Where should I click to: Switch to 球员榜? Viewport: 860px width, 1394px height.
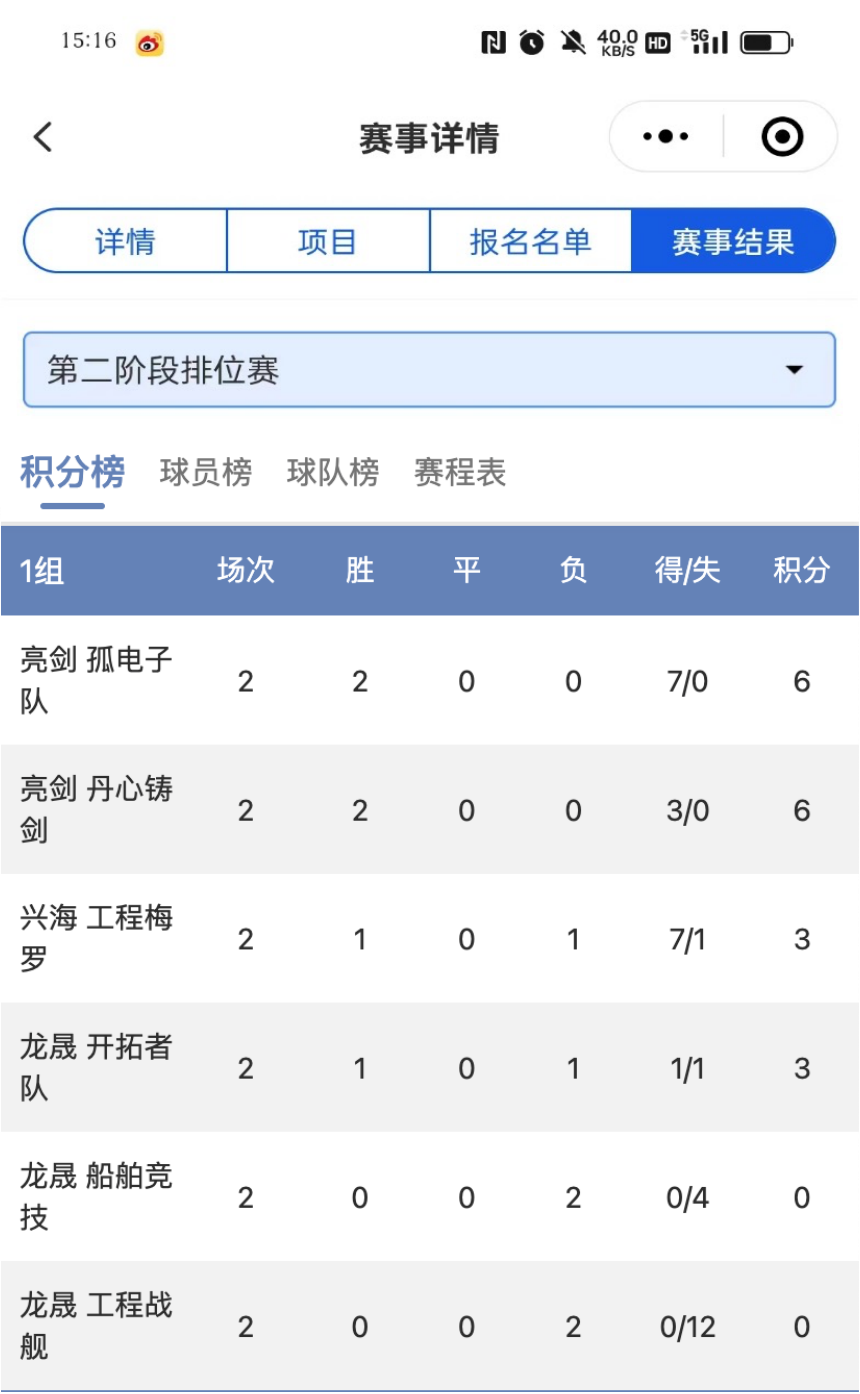pos(206,472)
